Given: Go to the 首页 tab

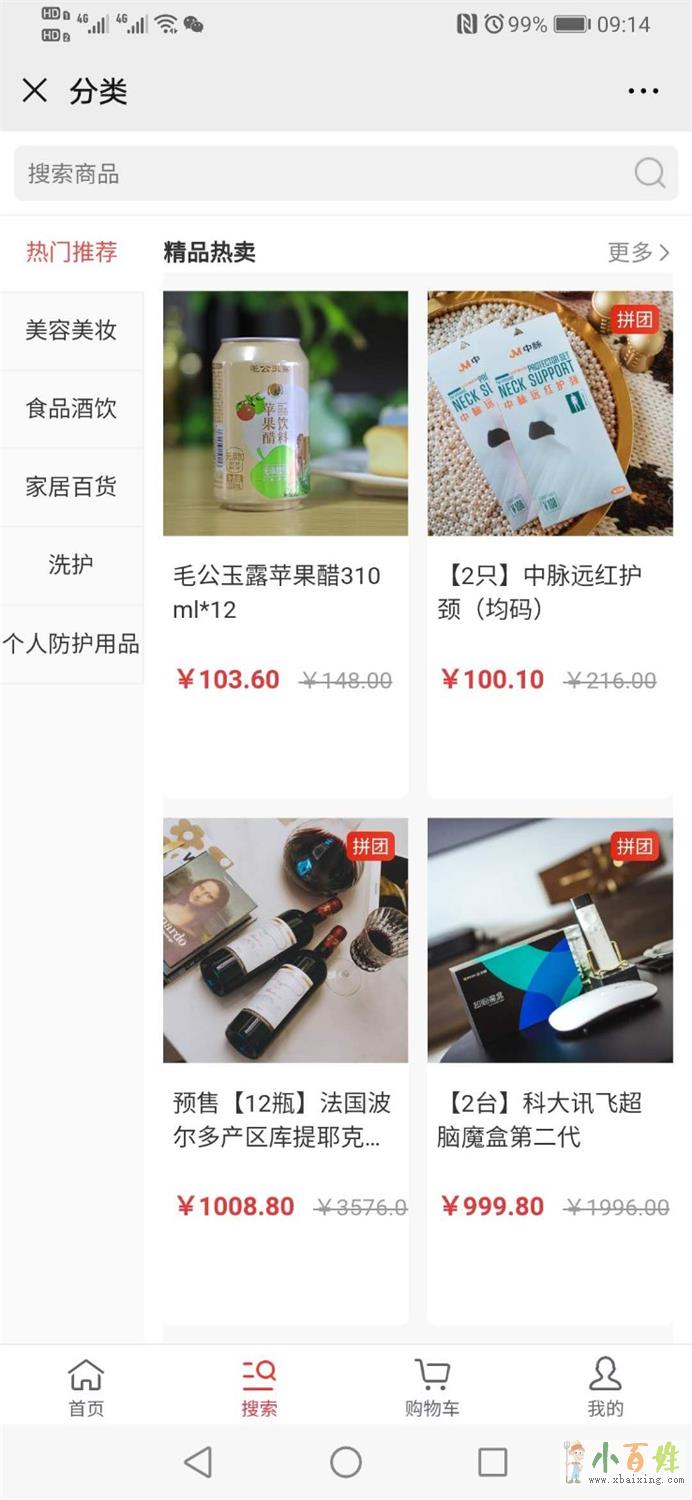Looking at the screenshot, I should point(86,1387).
